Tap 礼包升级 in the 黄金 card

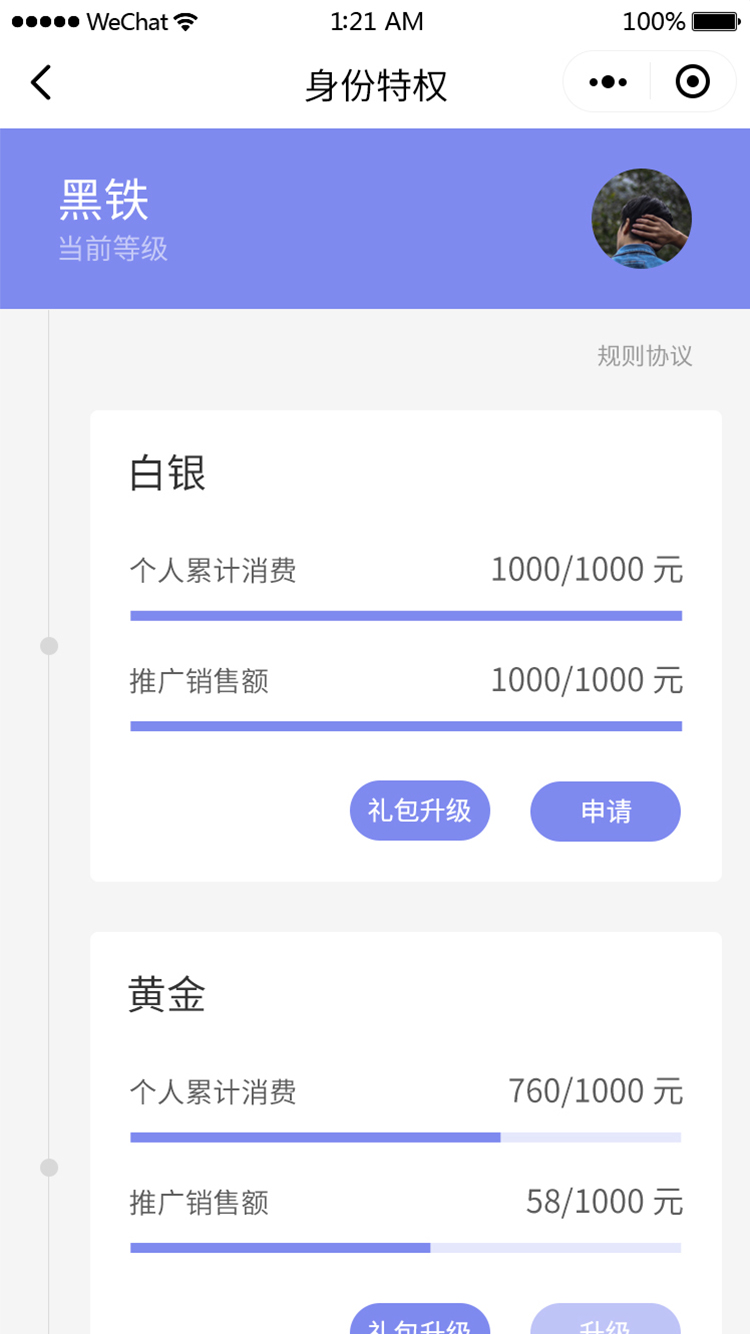pyautogui.click(x=420, y=1322)
